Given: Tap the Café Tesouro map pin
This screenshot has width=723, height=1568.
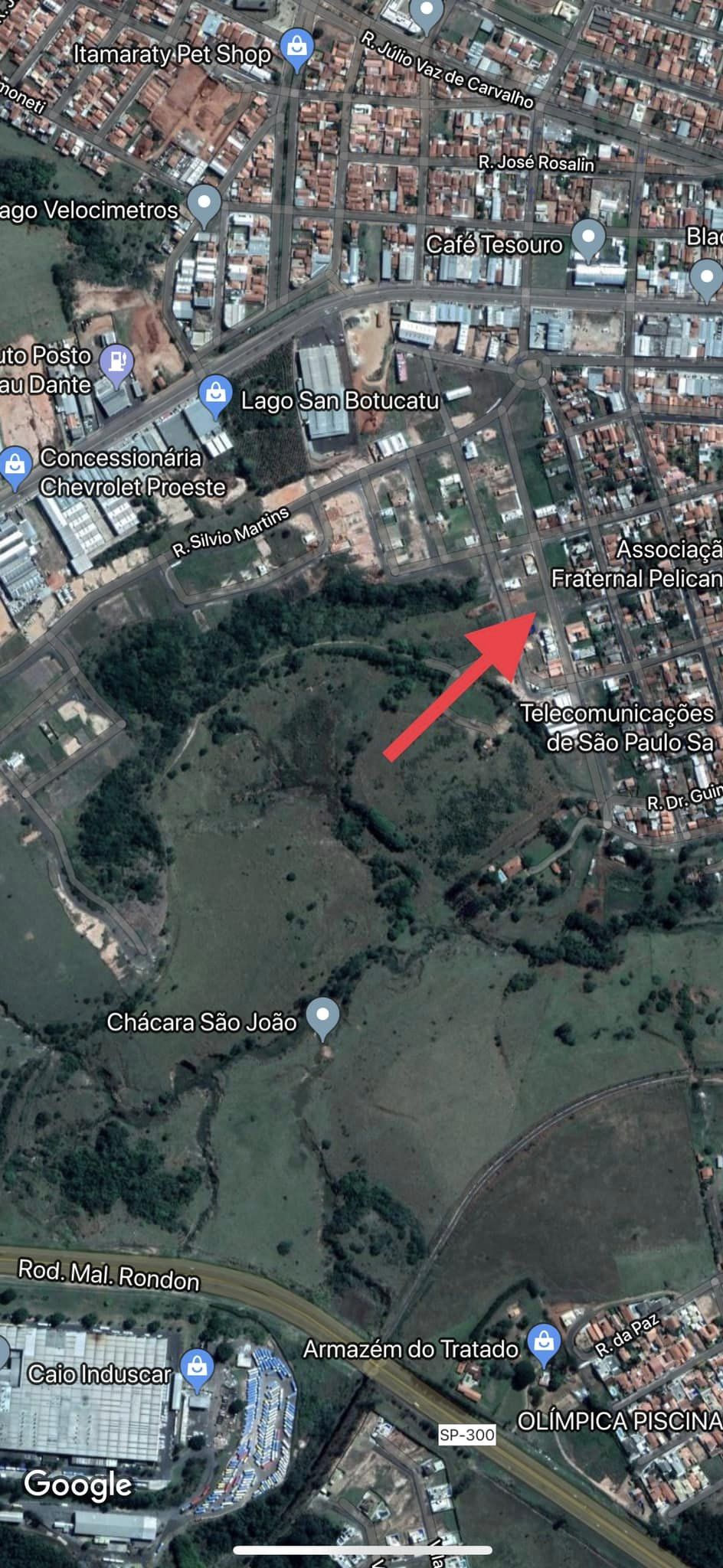Looking at the screenshot, I should point(588,238).
